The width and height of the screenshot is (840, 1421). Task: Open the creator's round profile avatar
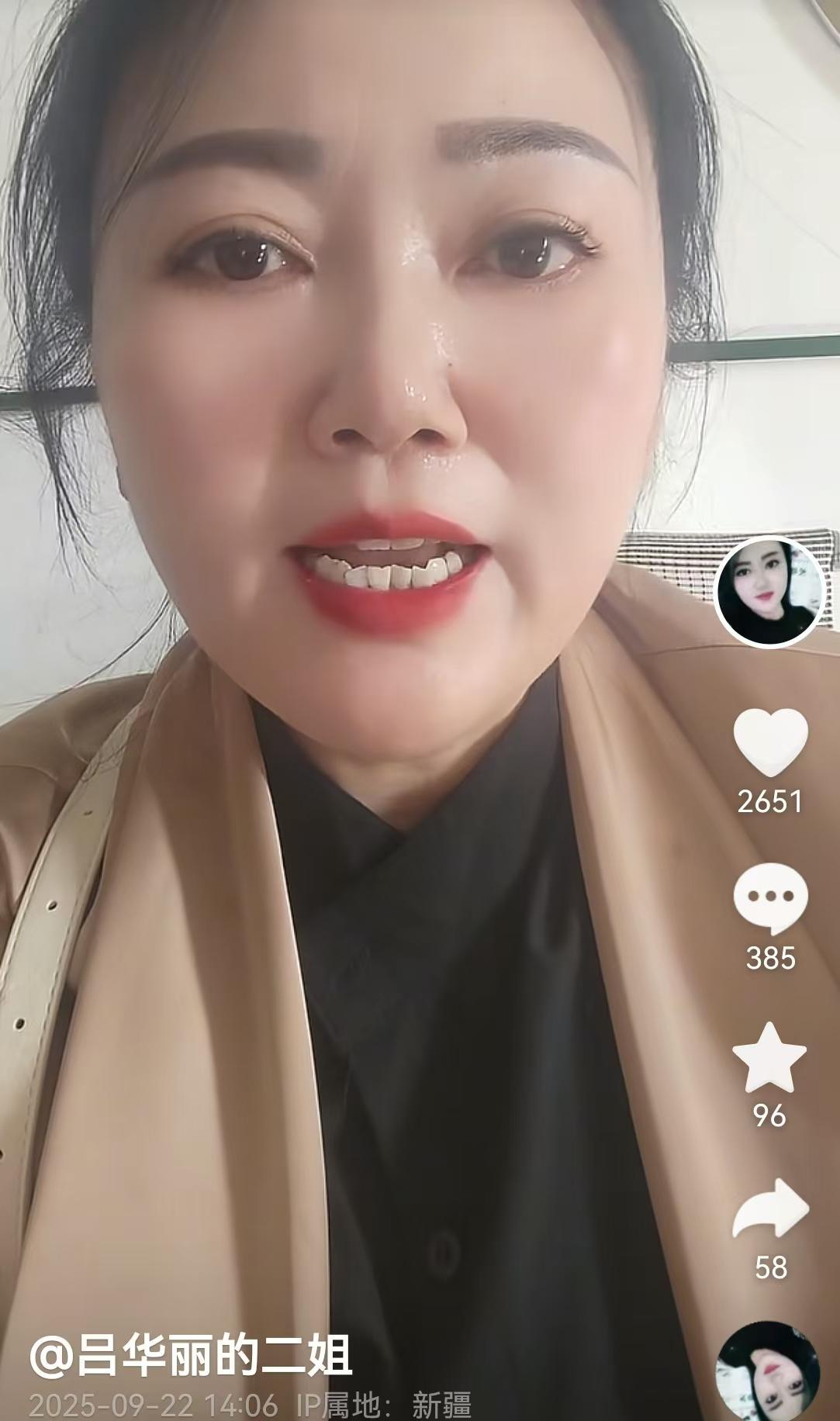pyautogui.click(x=769, y=591)
